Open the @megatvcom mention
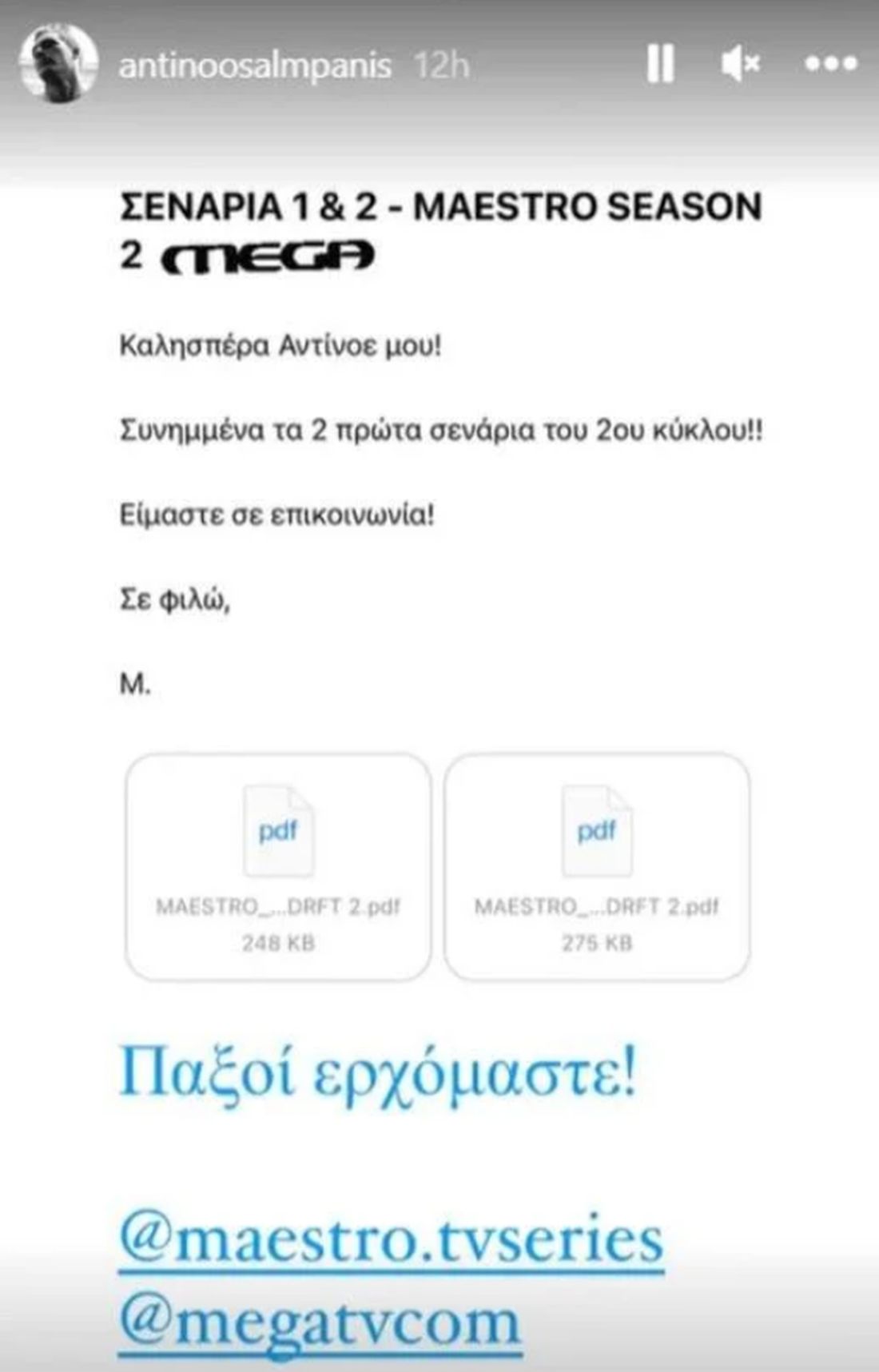The image size is (879, 1372). 320,1322
